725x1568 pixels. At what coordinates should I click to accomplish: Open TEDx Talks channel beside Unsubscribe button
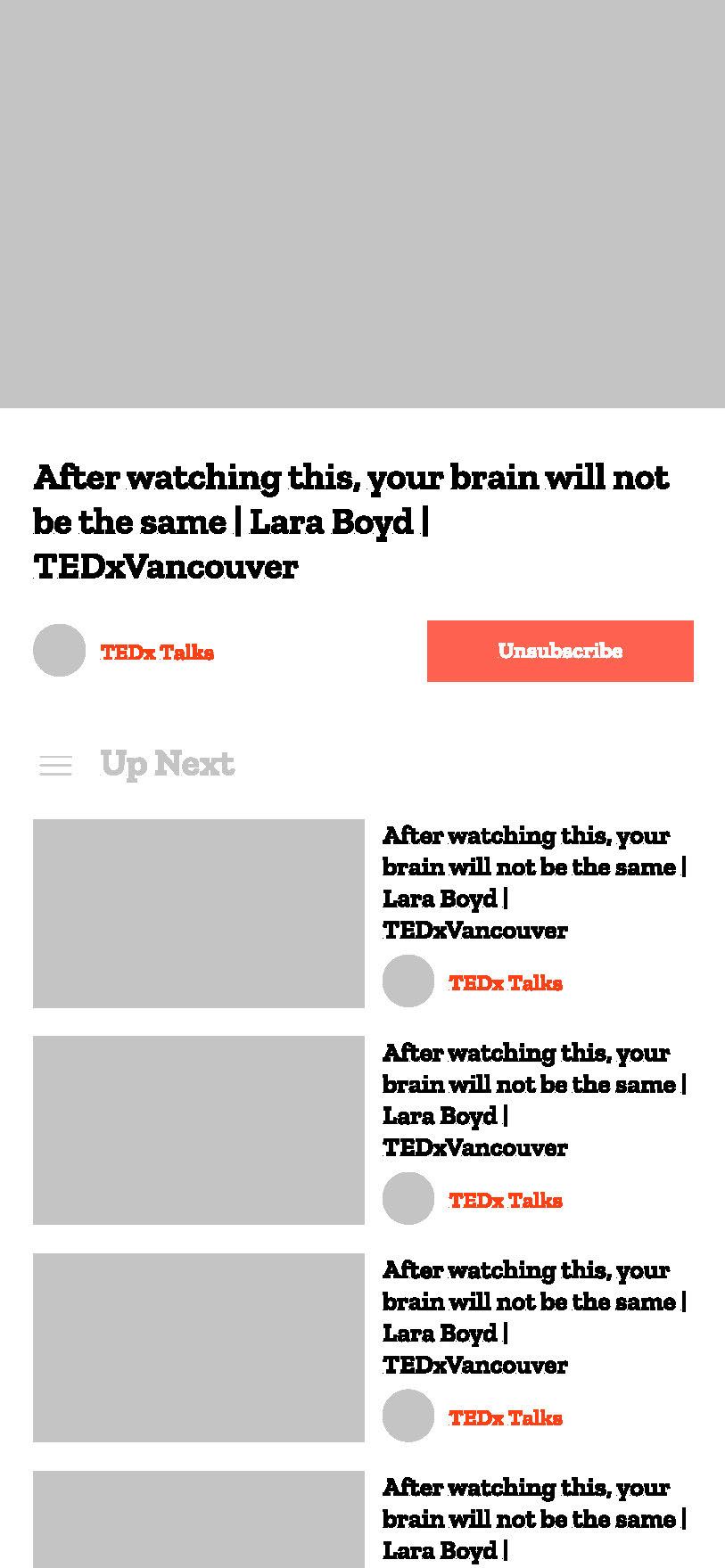[157, 652]
